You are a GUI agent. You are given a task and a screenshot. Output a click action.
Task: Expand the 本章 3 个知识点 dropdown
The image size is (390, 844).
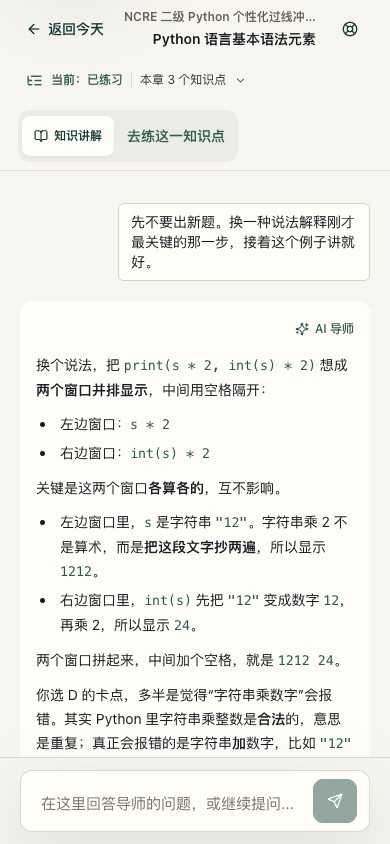[192, 80]
